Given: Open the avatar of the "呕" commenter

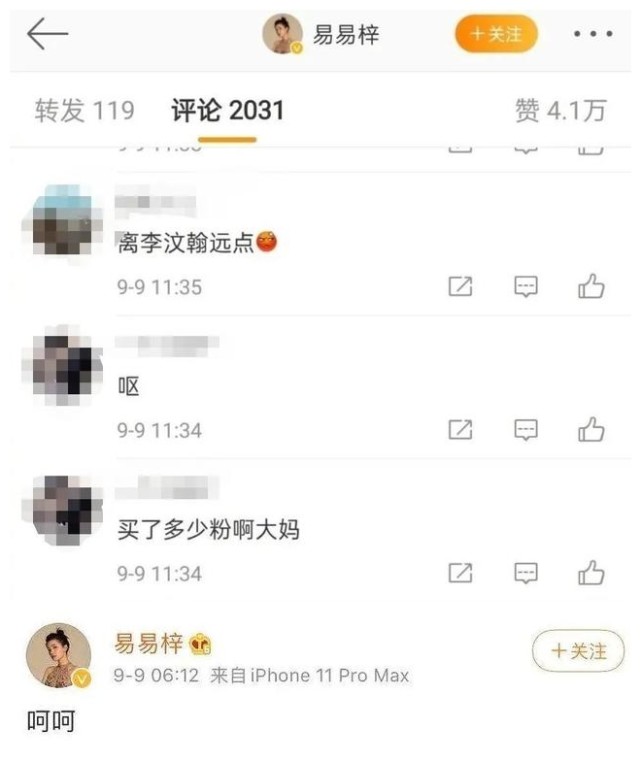Looking at the screenshot, I should [62, 366].
